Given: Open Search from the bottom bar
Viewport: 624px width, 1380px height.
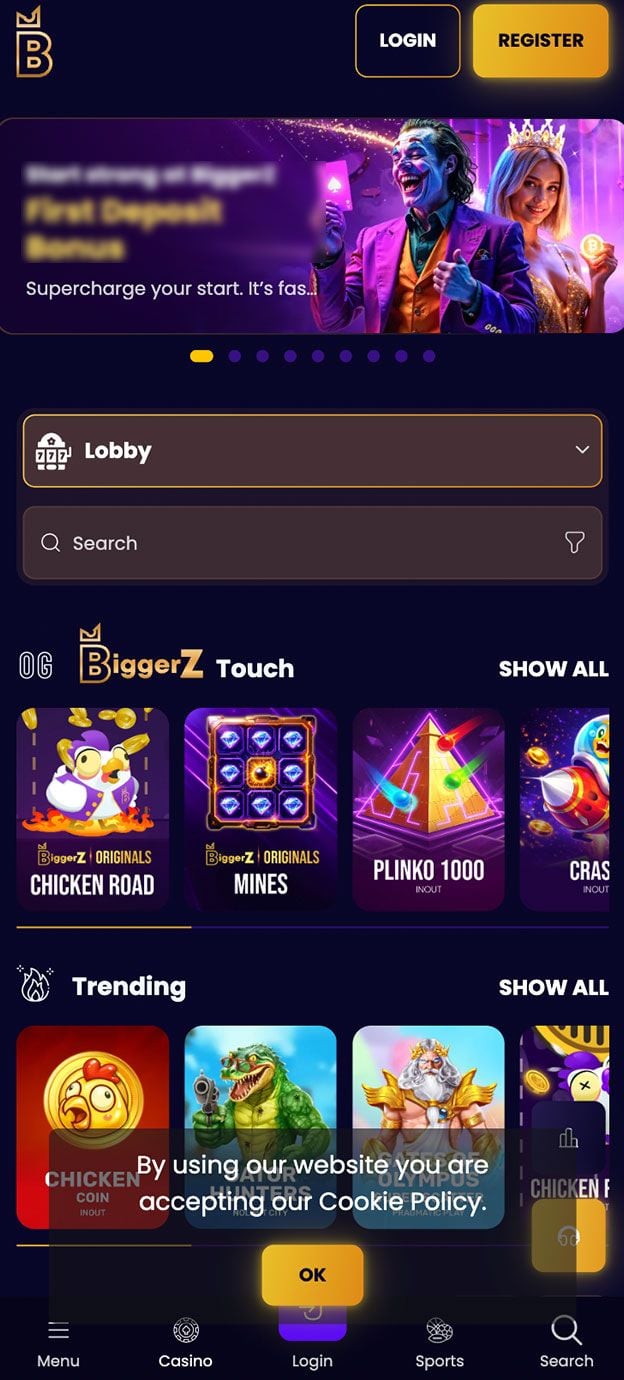Looking at the screenshot, I should pos(566,1343).
